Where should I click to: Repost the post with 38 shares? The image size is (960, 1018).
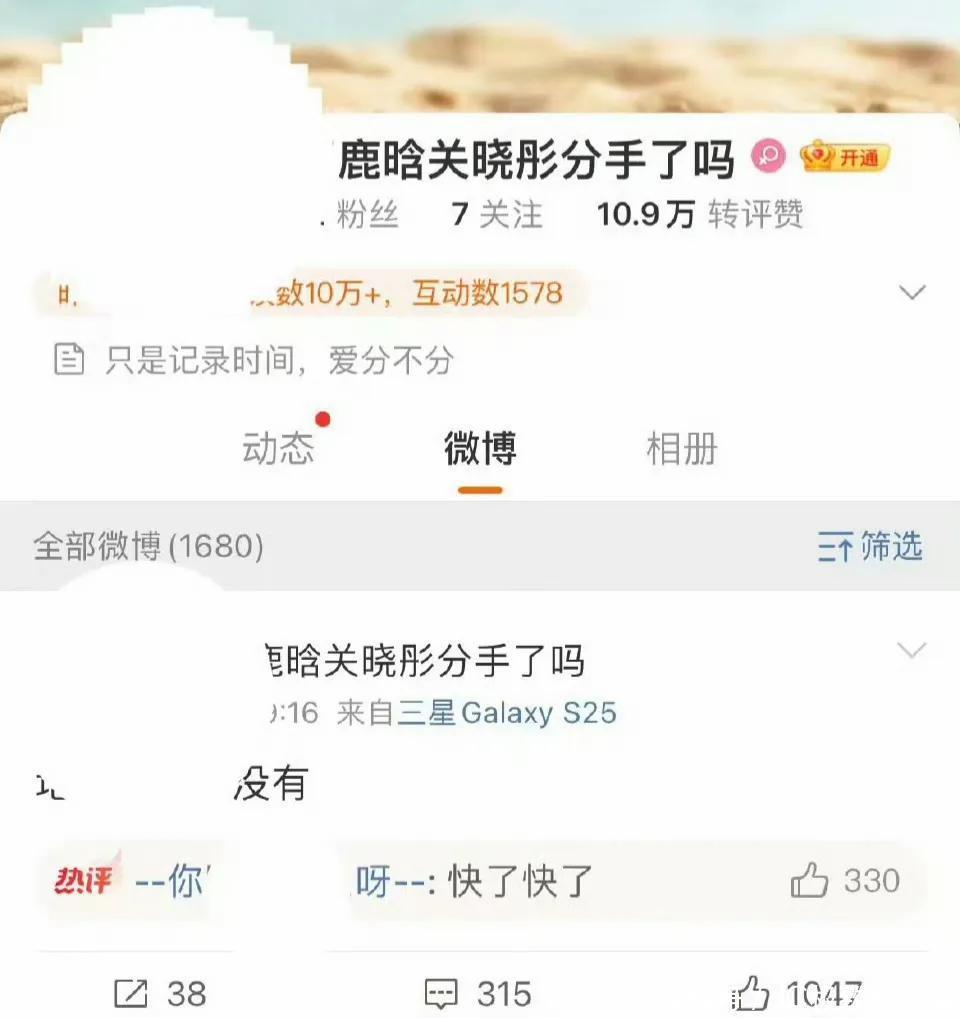point(160,993)
